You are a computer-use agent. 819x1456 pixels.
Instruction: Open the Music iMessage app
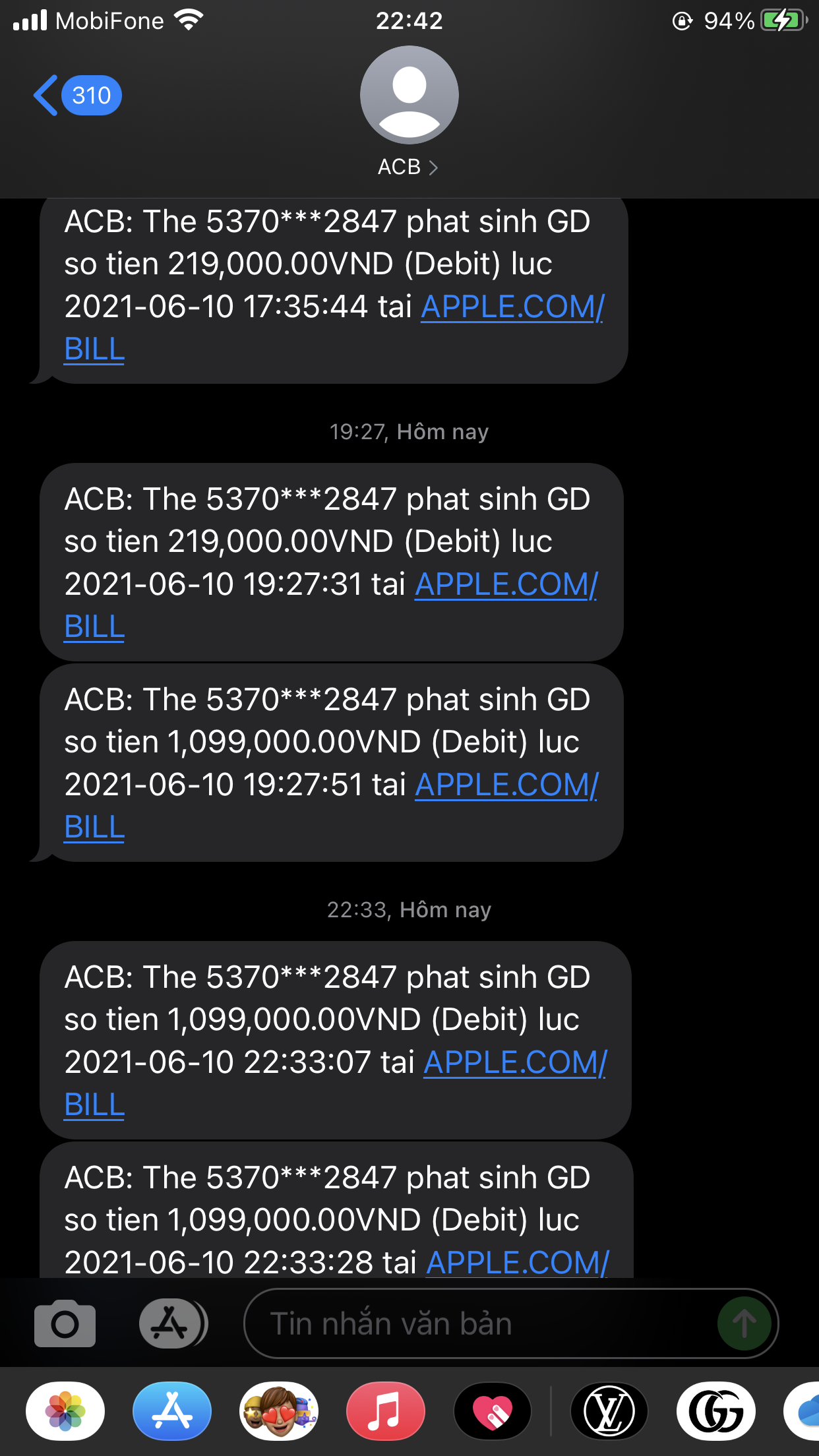[x=386, y=1411]
